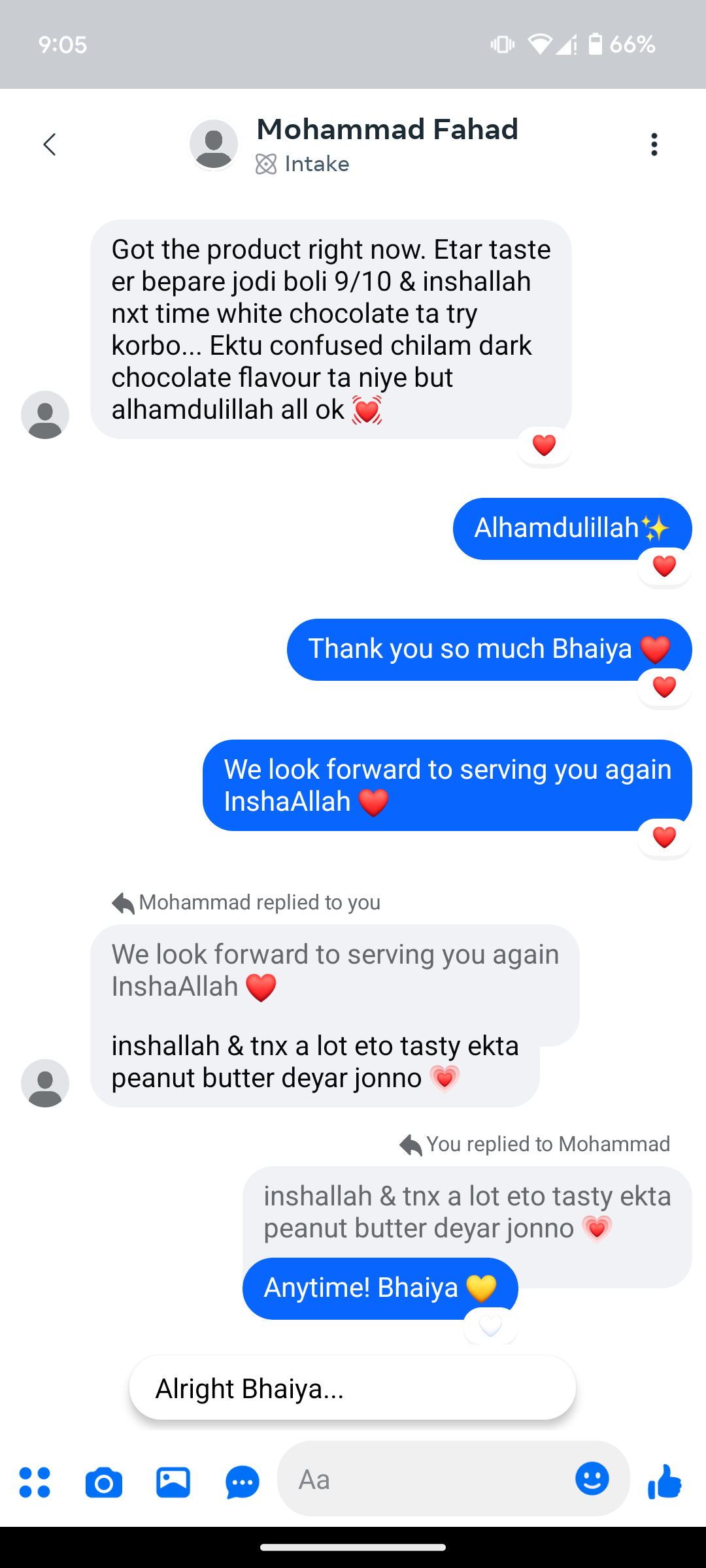Jump to quoted "We look forward to serving" reply
Image resolution: width=706 pixels, height=1568 pixels.
point(335,970)
